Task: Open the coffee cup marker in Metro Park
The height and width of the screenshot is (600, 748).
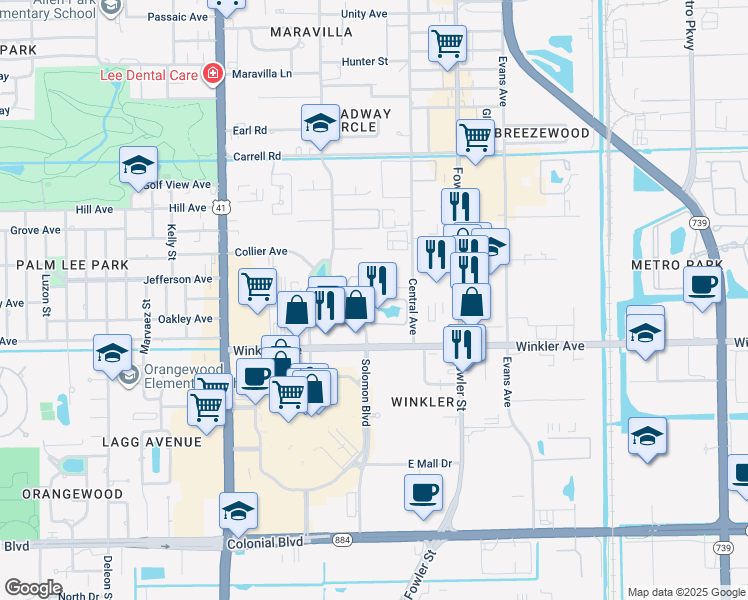Action: (x=702, y=285)
